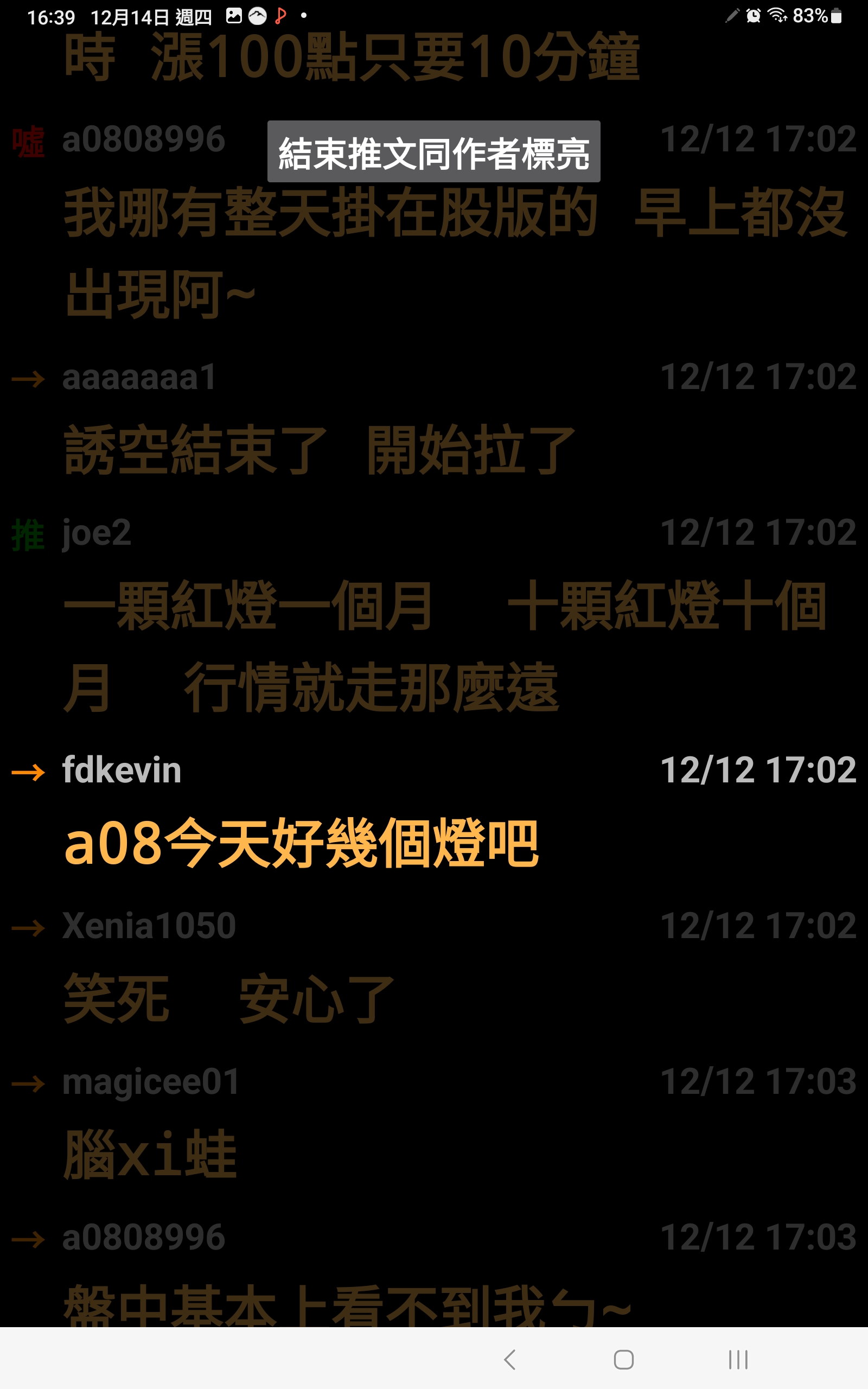The image size is (868, 1389).
Task: Select joe2's comment about 紅燈
Action: tap(445, 646)
